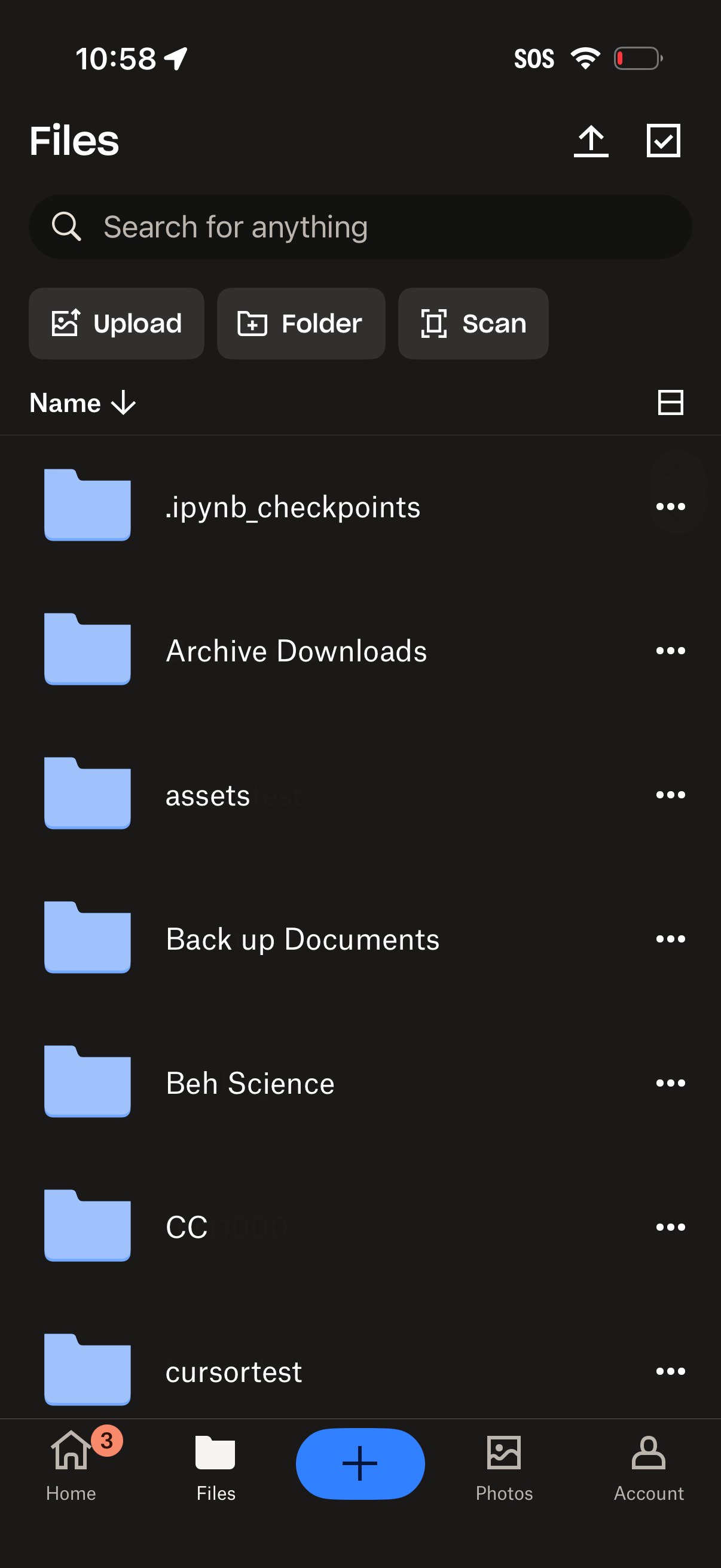Tap the search magnifier icon
The height and width of the screenshot is (1568, 721).
click(67, 227)
